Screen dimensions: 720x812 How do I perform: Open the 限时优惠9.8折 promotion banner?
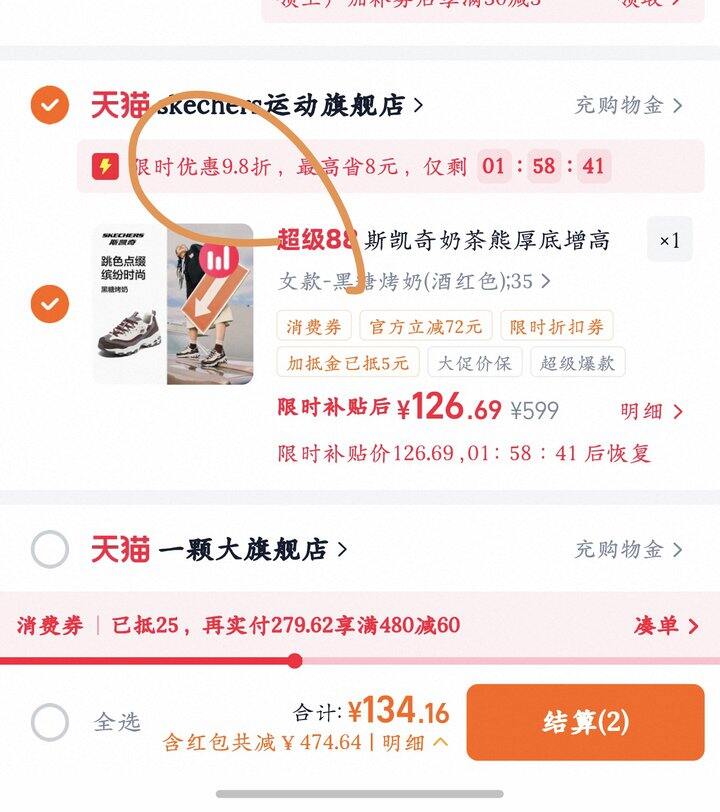click(391, 166)
